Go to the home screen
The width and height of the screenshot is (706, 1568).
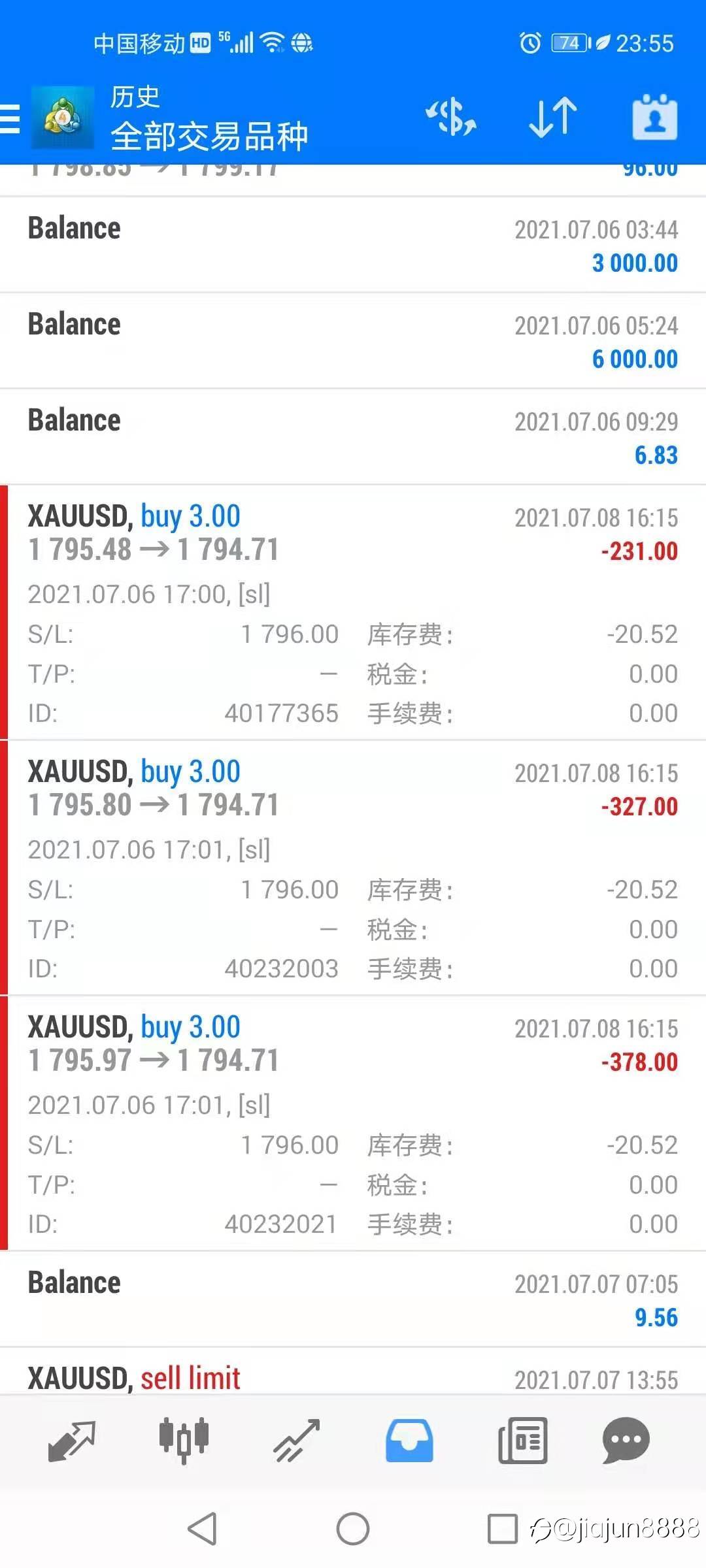pyautogui.click(x=353, y=1529)
